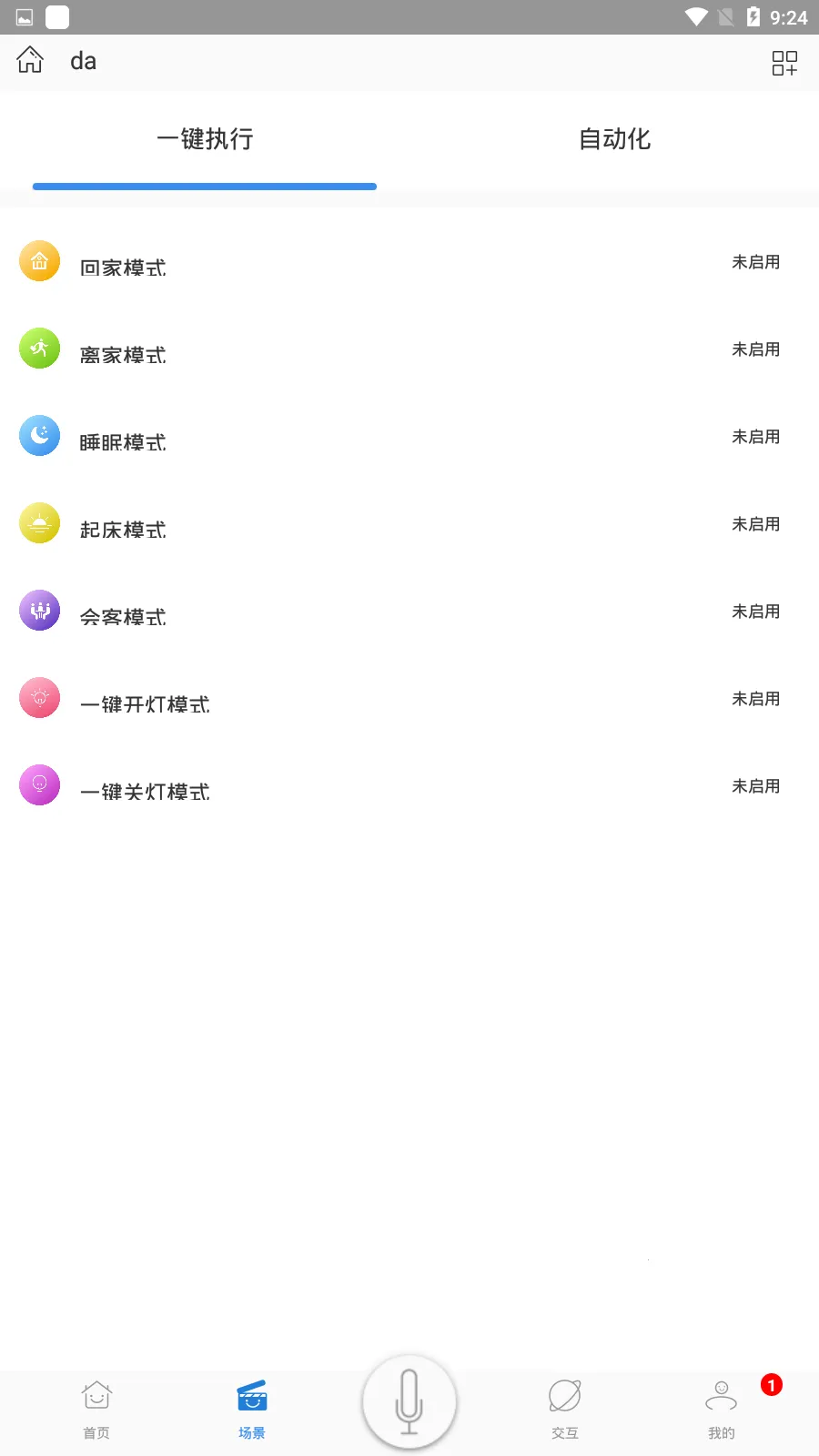Image resolution: width=819 pixels, height=1456 pixels.
Task: Switch to the 自动化 tab
Action: [x=613, y=139]
